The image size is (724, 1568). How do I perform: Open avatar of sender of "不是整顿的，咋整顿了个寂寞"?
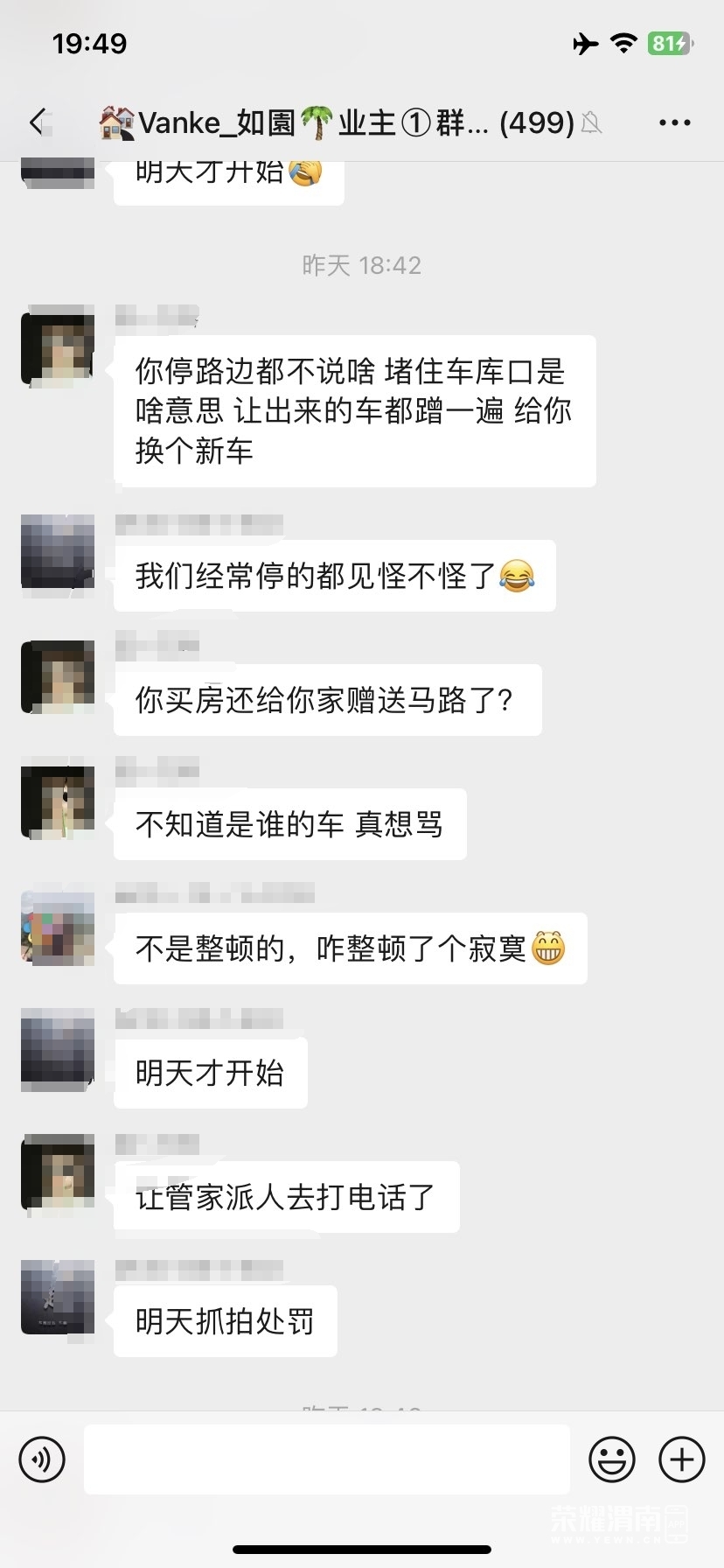coord(58,927)
